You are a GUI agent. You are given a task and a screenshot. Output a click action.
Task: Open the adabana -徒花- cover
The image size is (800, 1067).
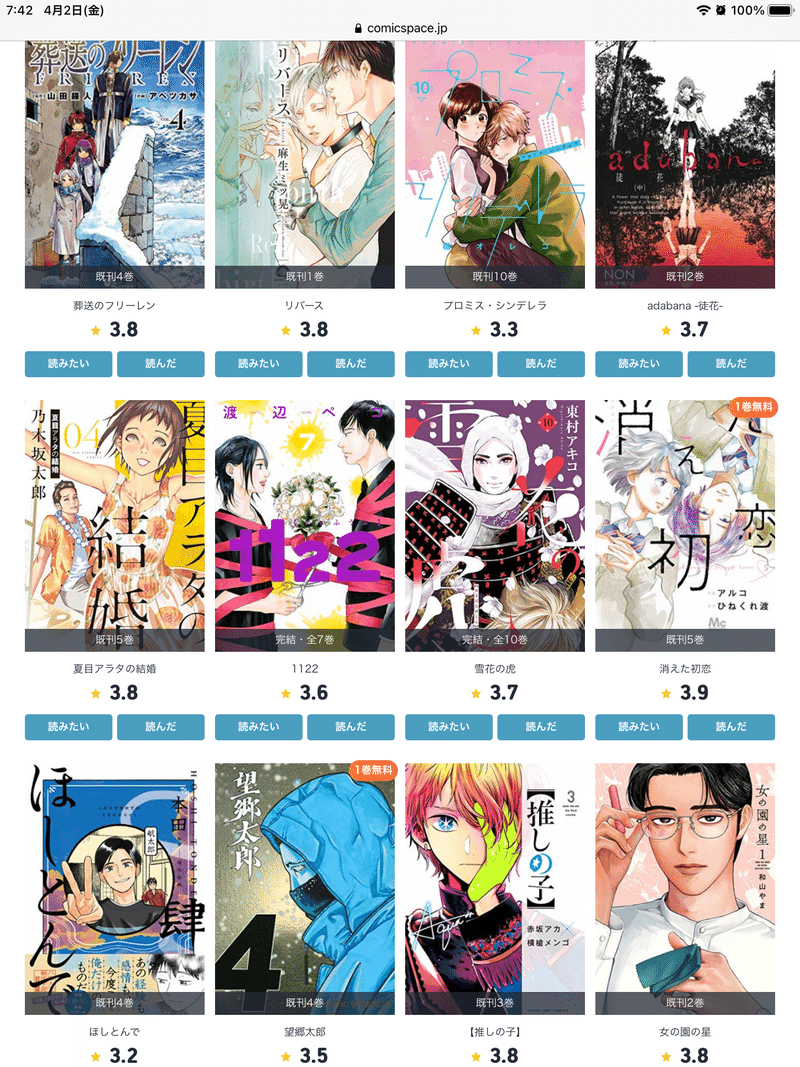pos(684,160)
